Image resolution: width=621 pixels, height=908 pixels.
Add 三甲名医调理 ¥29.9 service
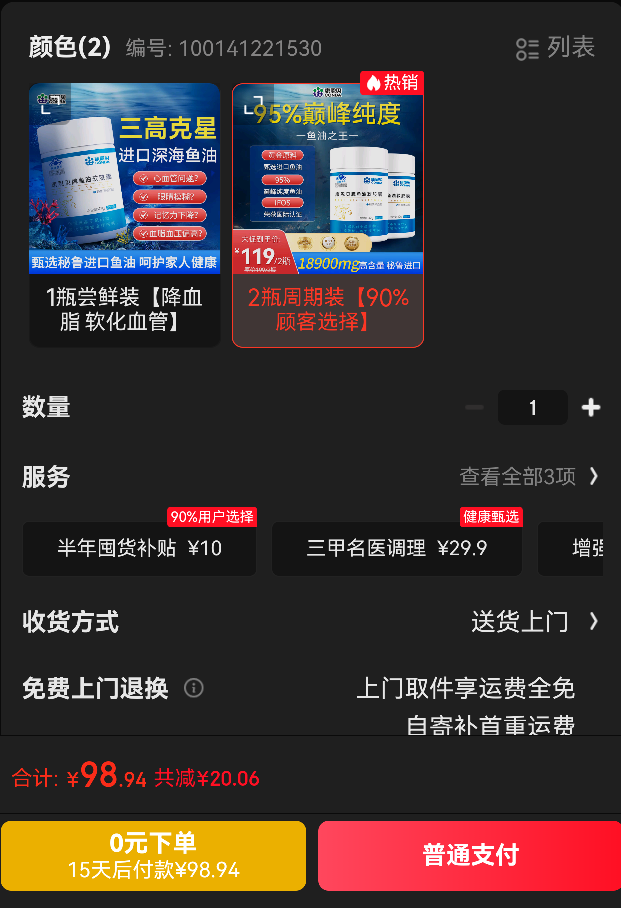pos(397,548)
